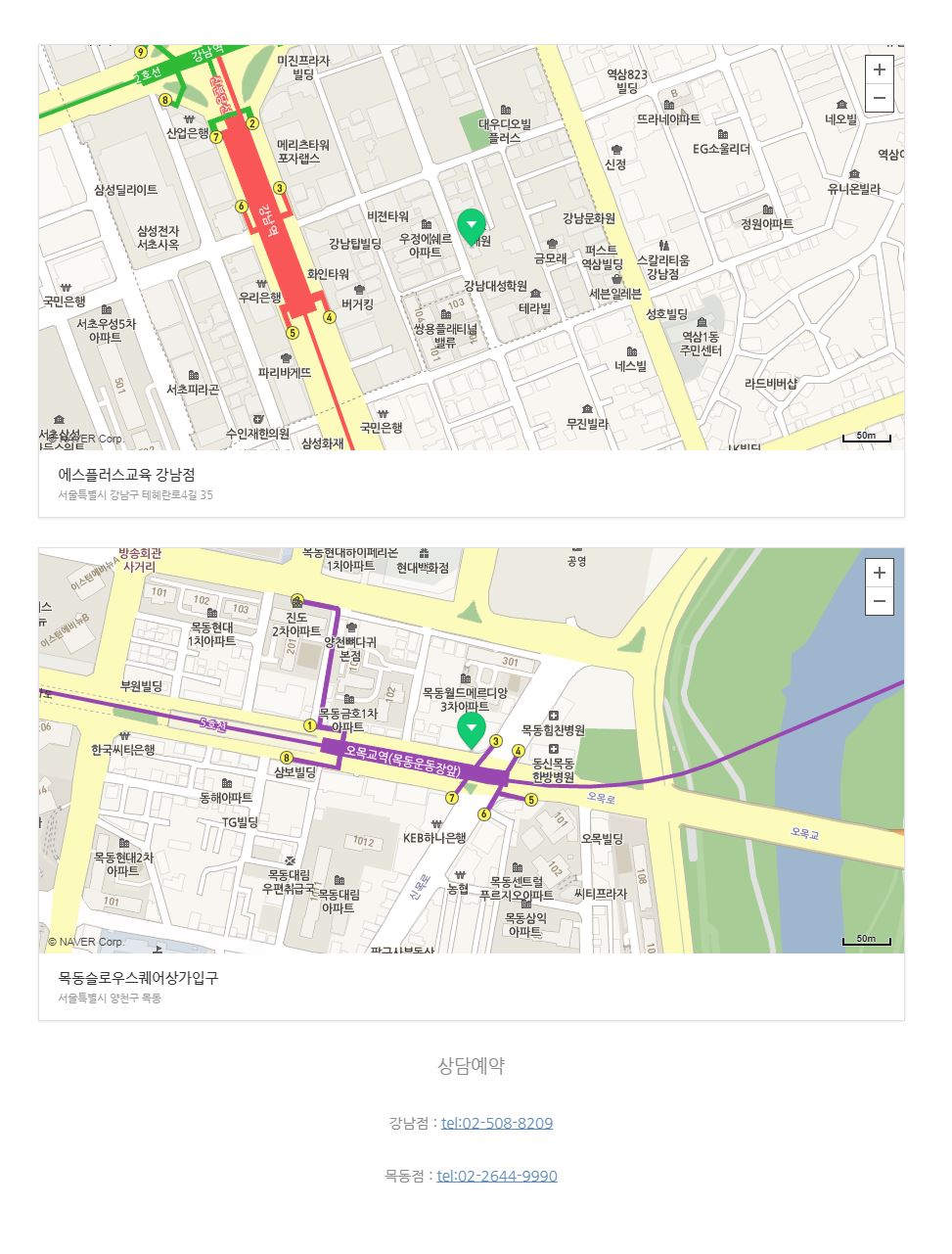Zoom out on the Mokdong map
Screen dimensions: 952x1254
tap(880, 601)
